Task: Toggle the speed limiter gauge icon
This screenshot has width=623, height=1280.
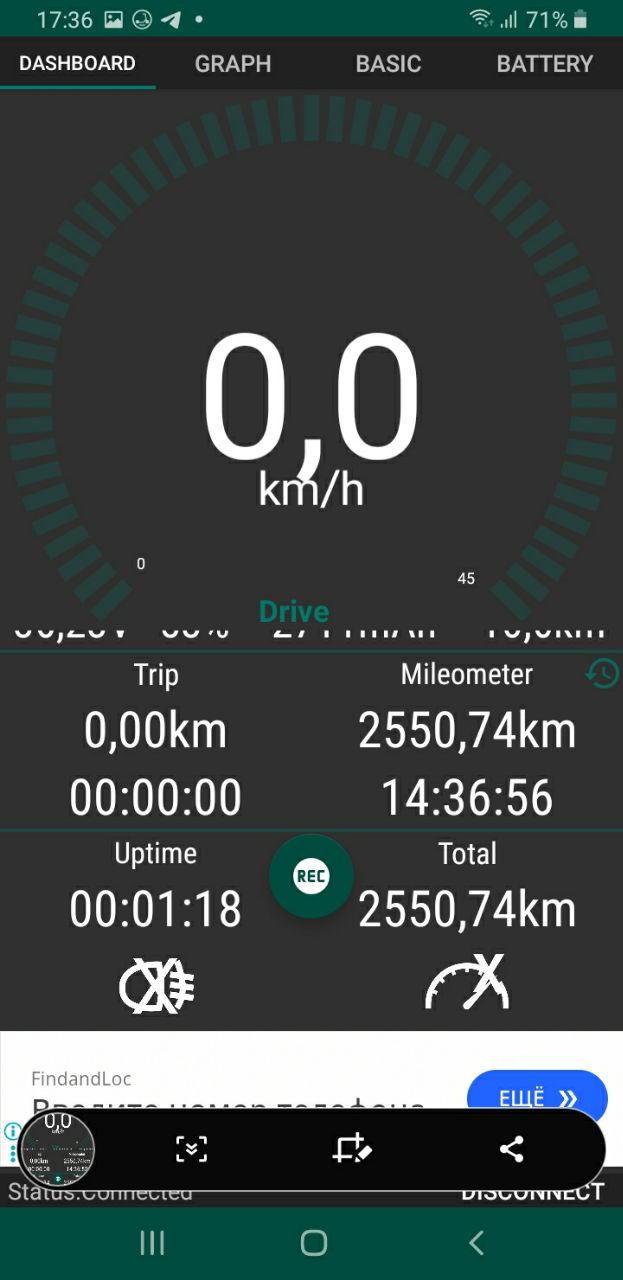Action: [467, 984]
